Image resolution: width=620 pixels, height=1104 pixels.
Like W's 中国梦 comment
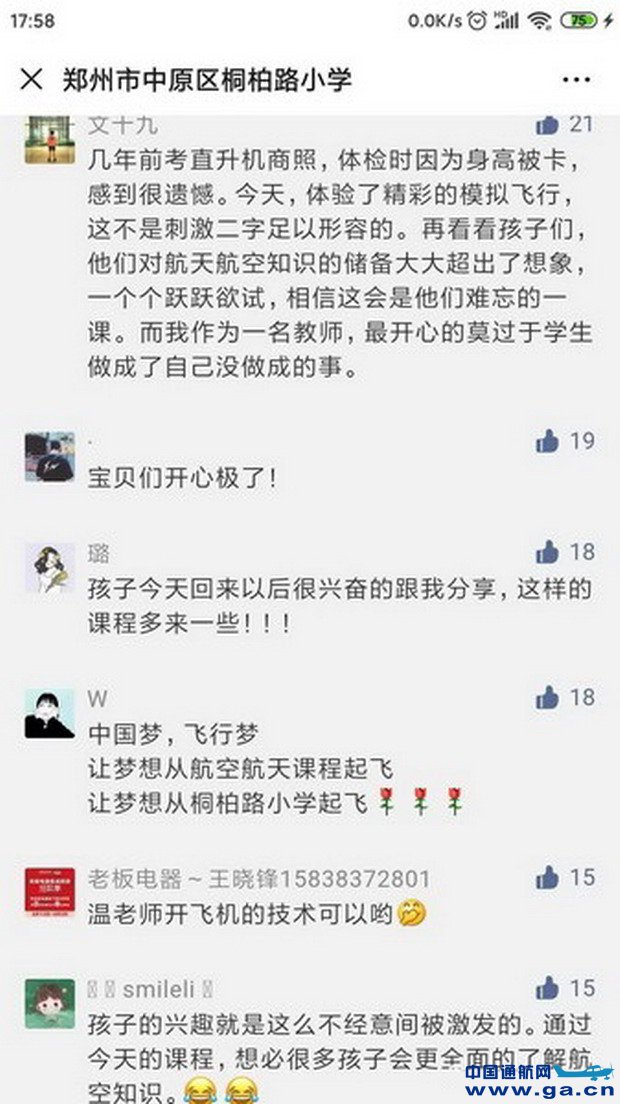[547, 697]
